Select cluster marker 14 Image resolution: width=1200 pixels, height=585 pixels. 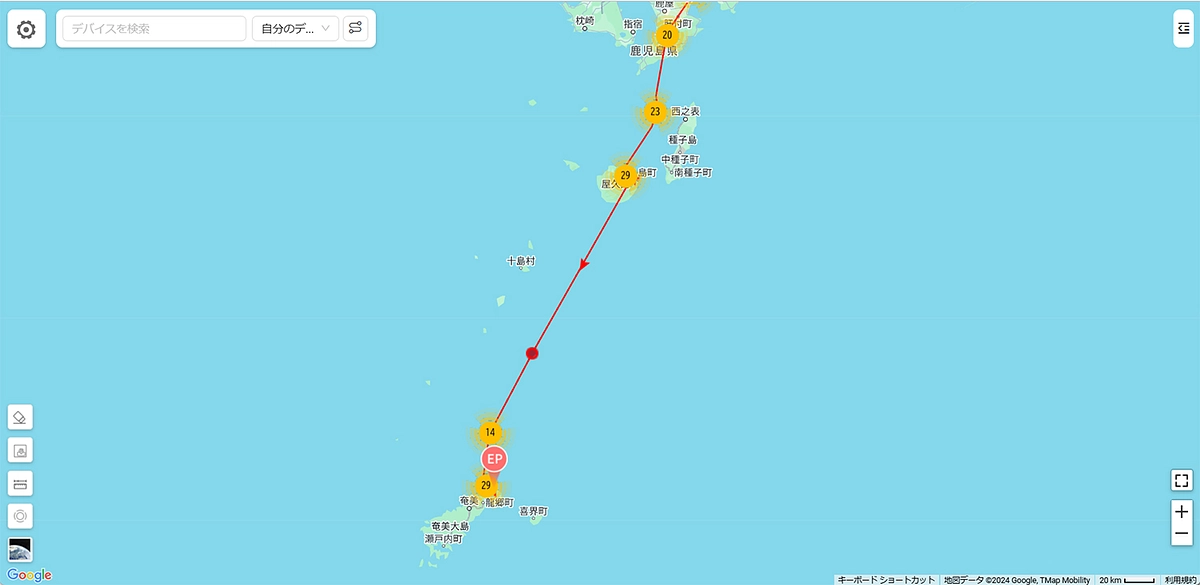click(x=489, y=432)
